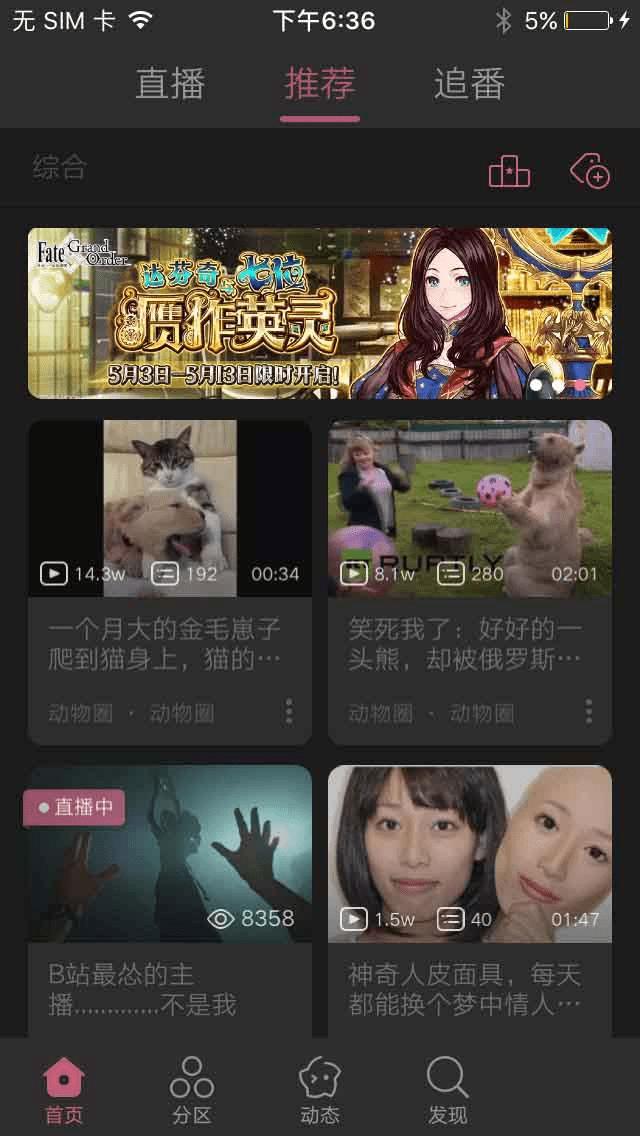Play the golden retriever and cat video

pyautogui.click(x=170, y=508)
